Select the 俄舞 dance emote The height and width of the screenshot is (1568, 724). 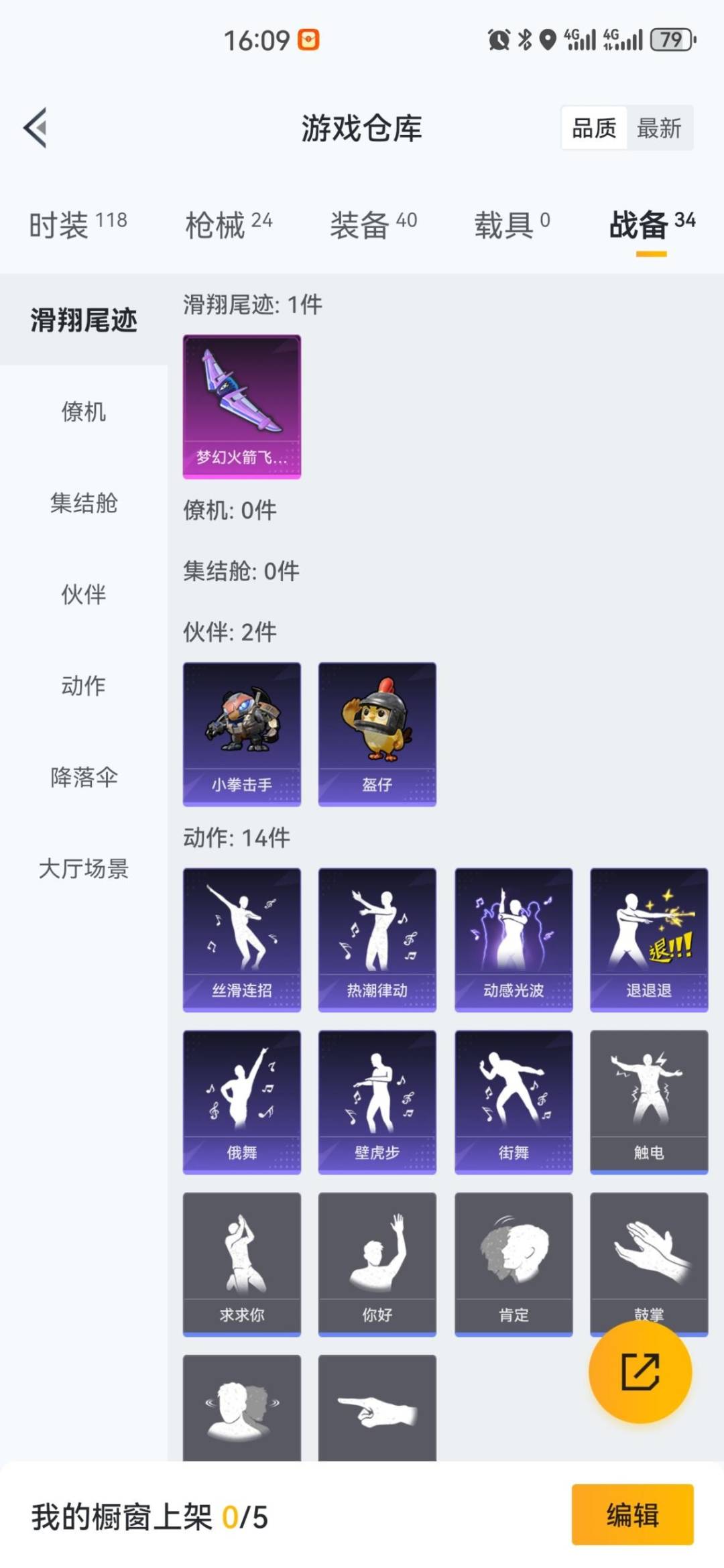click(242, 1101)
